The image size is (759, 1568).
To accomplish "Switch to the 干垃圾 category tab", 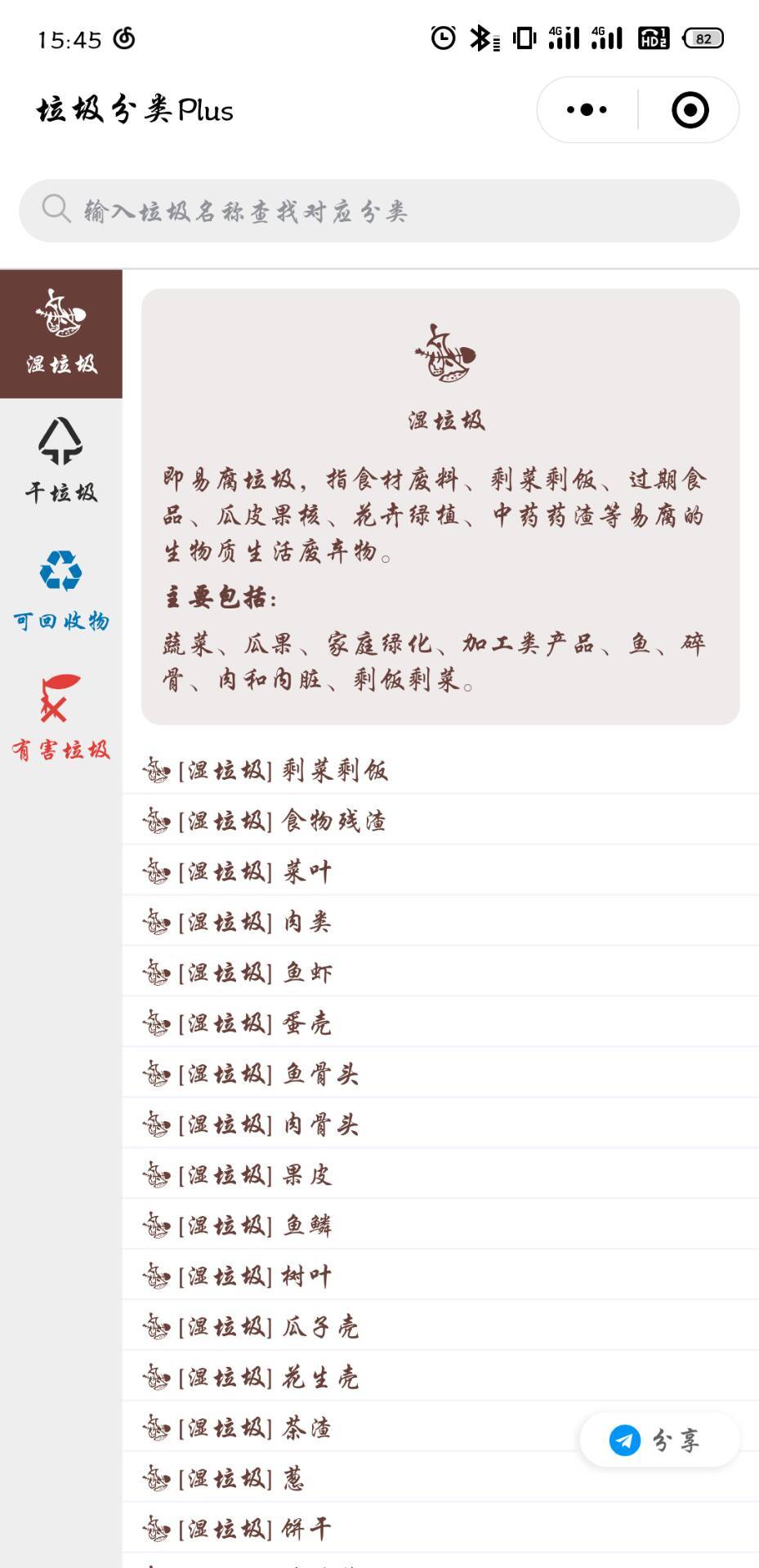I will pyautogui.click(x=61, y=461).
